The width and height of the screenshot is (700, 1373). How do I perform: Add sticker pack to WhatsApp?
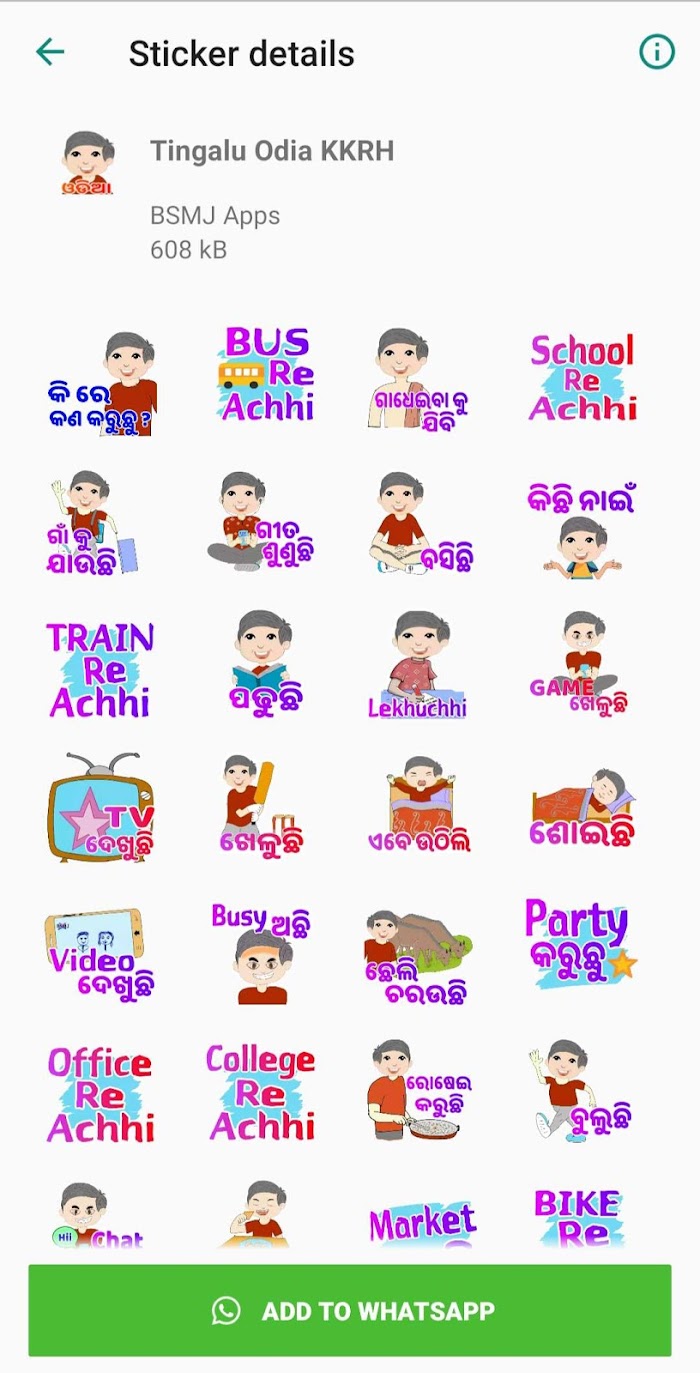(x=350, y=1311)
